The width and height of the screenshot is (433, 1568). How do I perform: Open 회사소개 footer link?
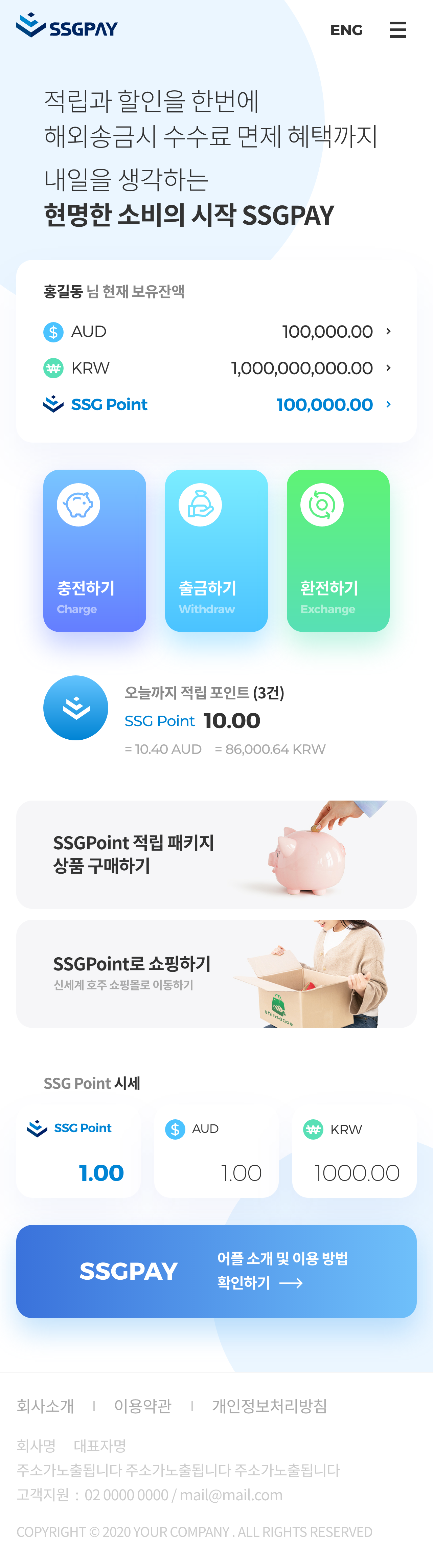tap(45, 1406)
